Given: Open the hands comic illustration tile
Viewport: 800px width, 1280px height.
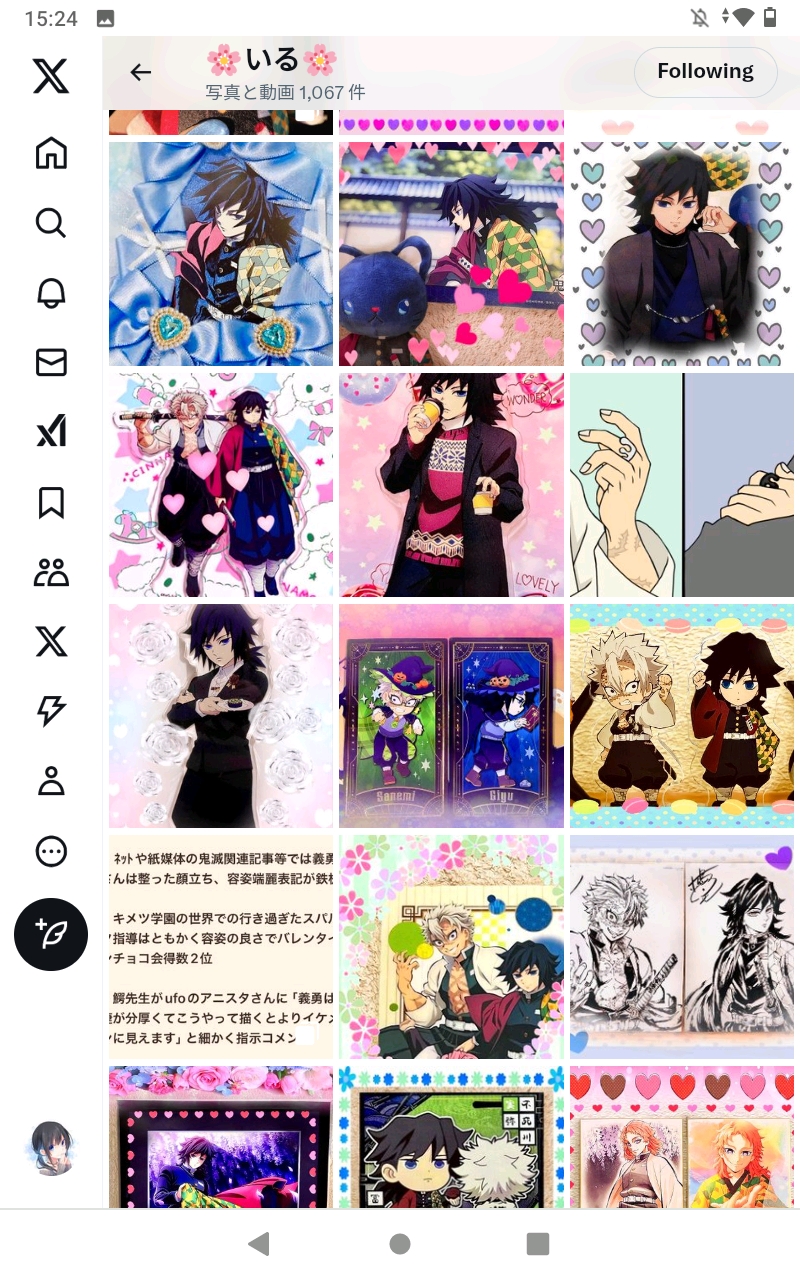Looking at the screenshot, I should [682, 485].
